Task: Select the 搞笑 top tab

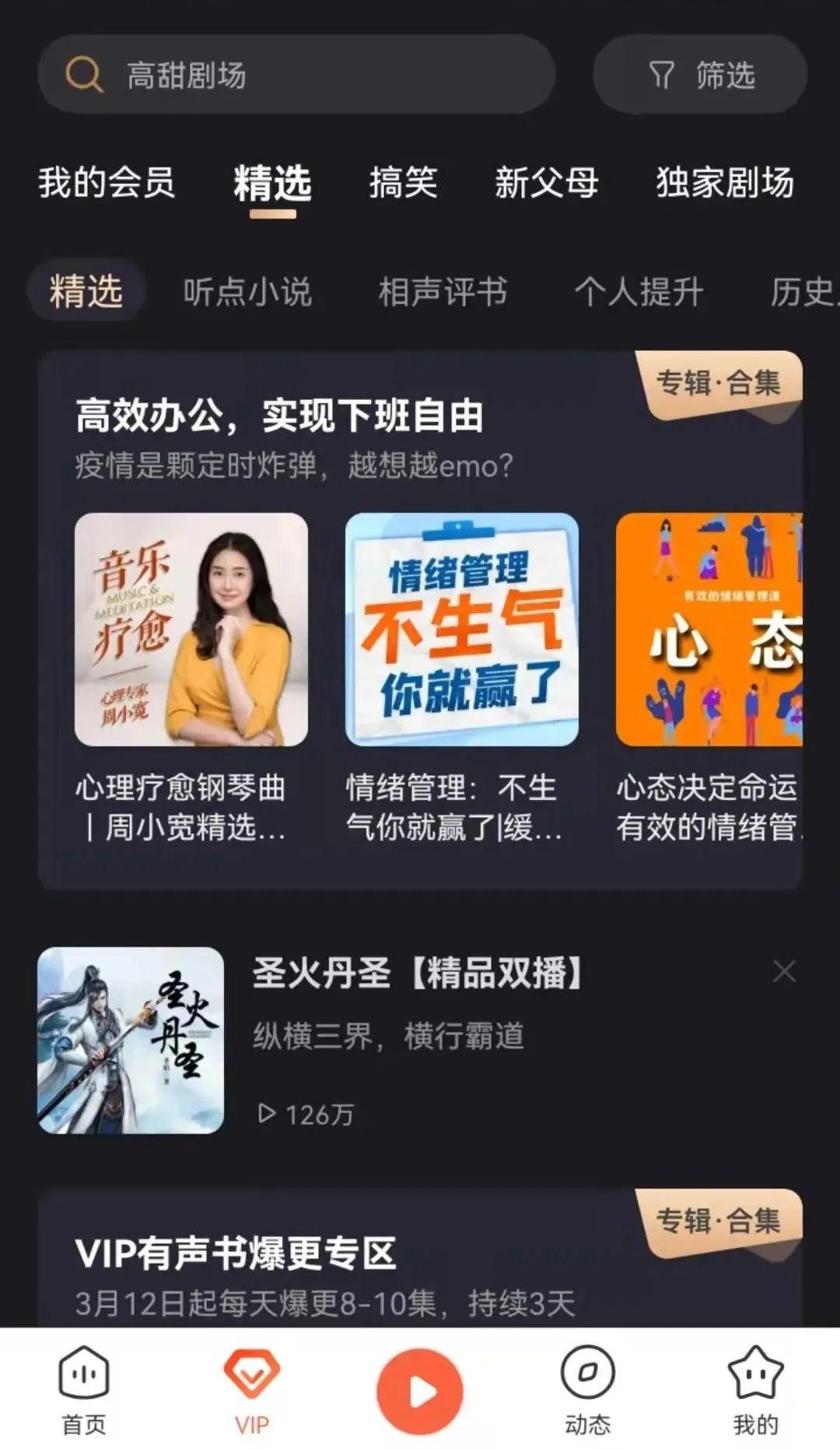Action: [403, 184]
